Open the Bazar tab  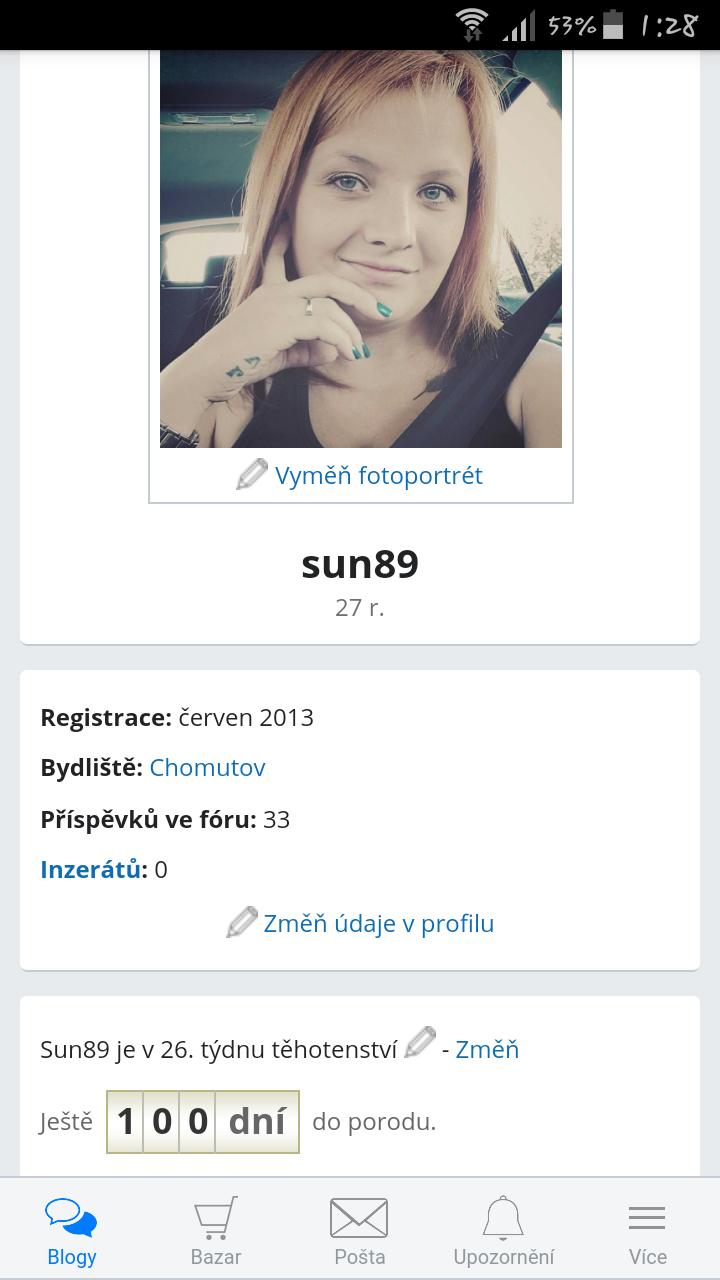(x=216, y=1233)
